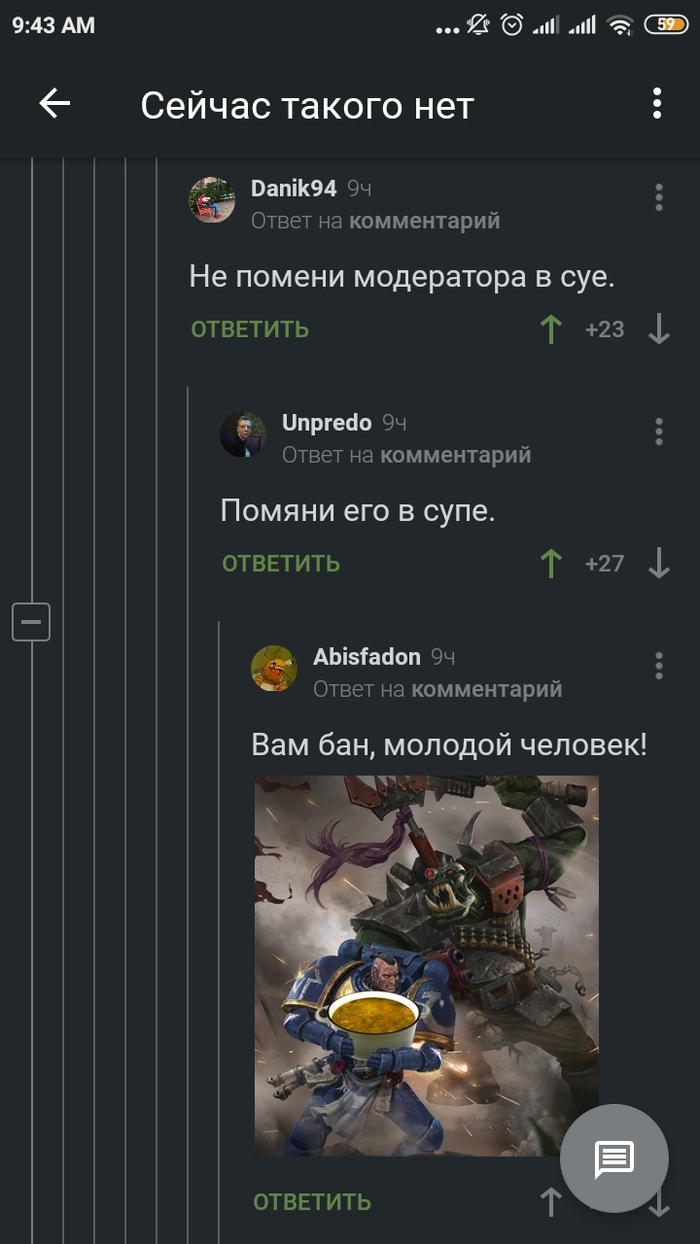Image resolution: width=700 pixels, height=1244 pixels.
Task: Downvote Danik94's comment
Action: pos(658,329)
